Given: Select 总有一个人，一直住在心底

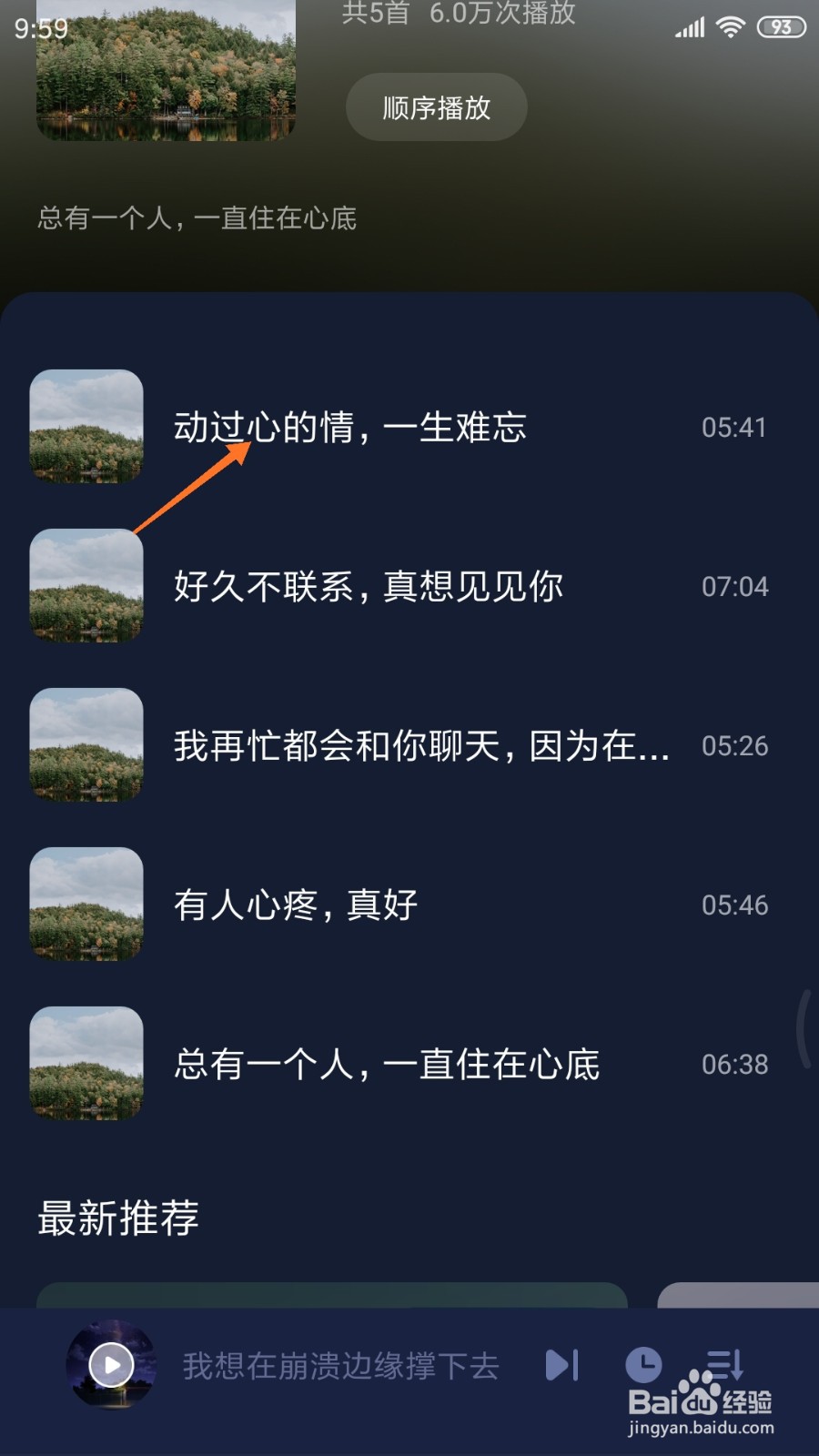Looking at the screenshot, I should click(387, 1064).
